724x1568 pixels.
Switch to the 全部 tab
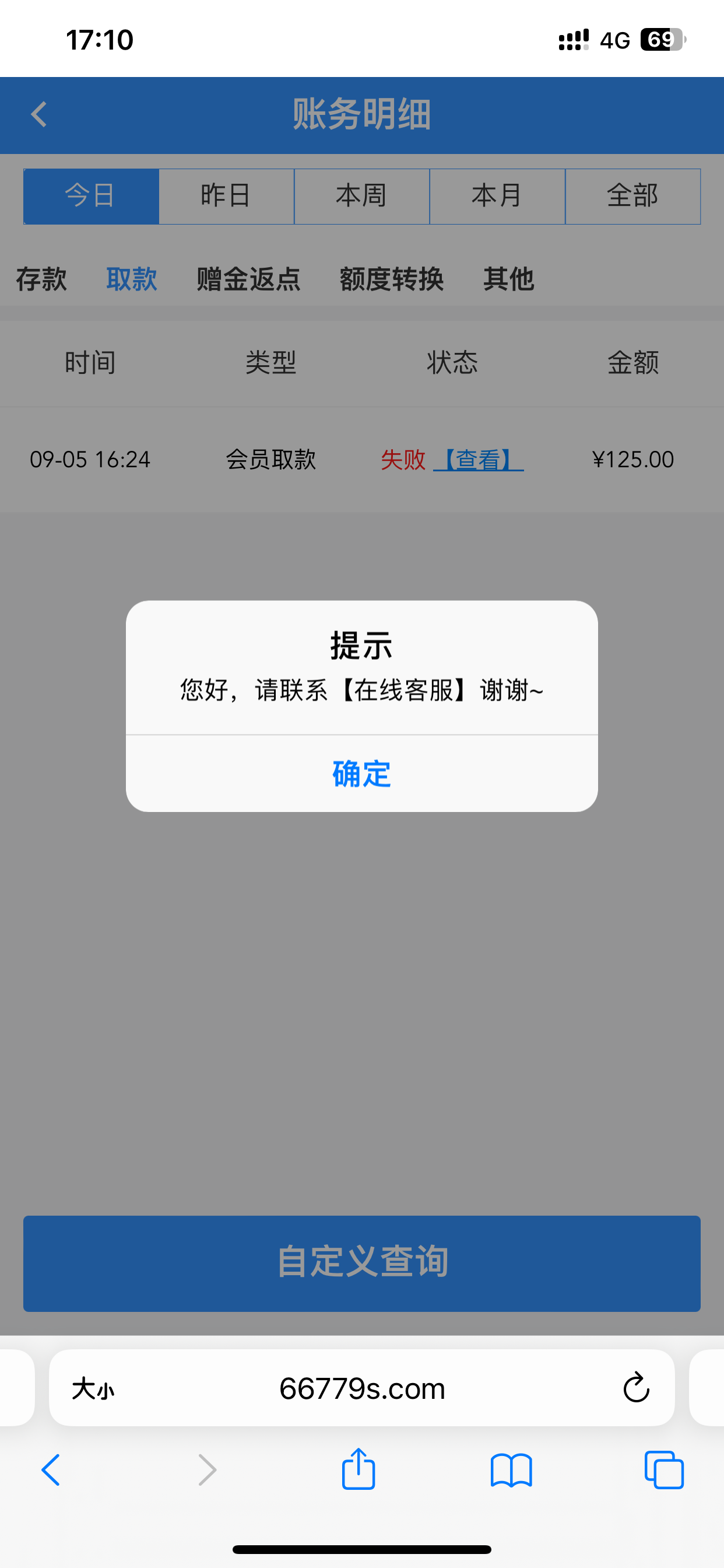coord(632,196)
